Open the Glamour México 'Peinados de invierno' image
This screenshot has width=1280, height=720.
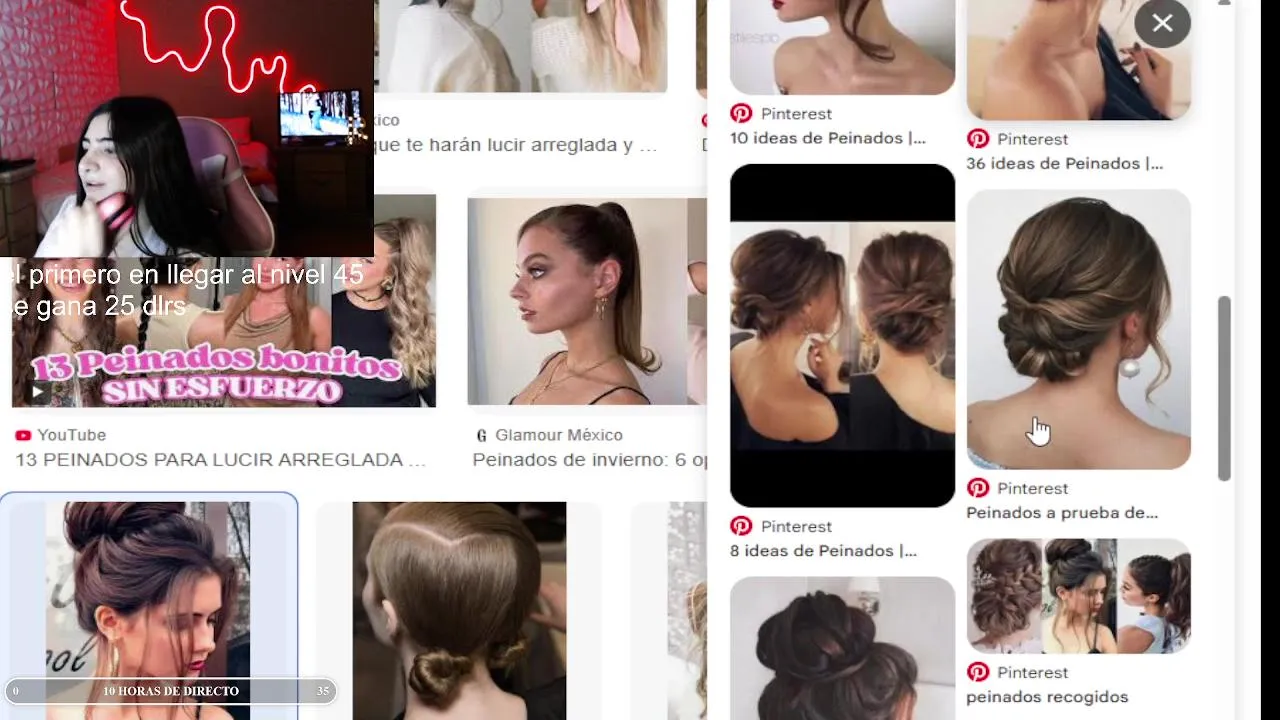point(586,301)
